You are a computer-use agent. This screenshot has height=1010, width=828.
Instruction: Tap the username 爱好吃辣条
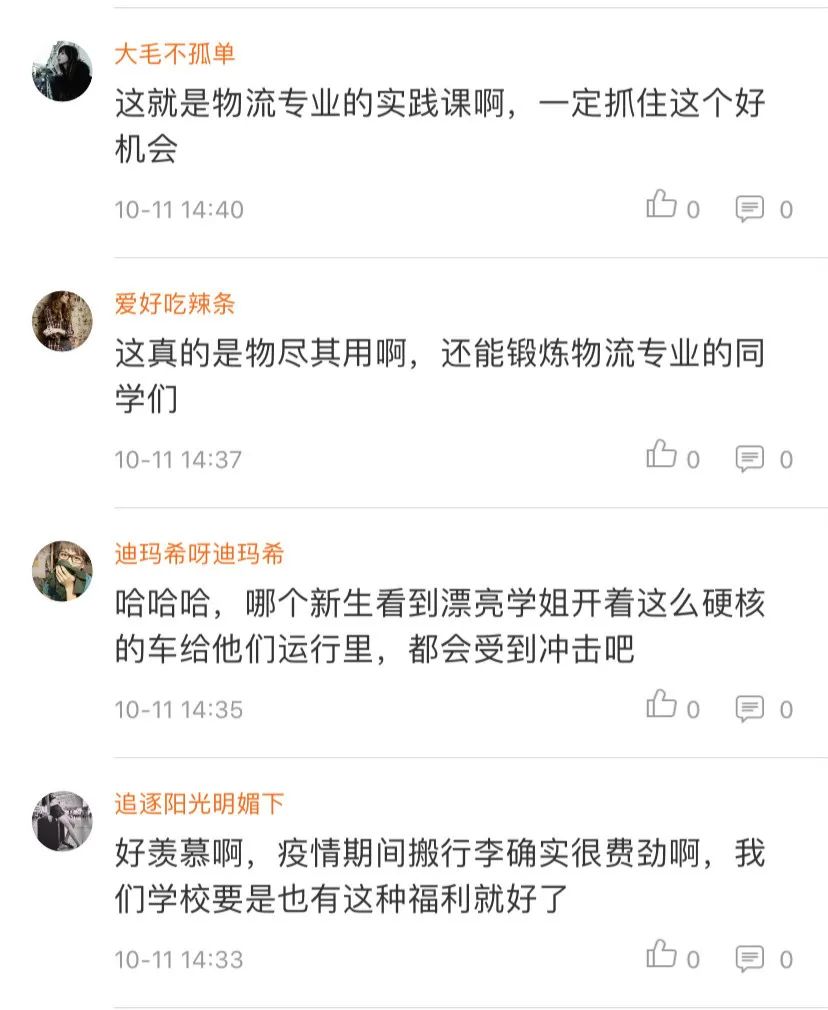[175, 304]
